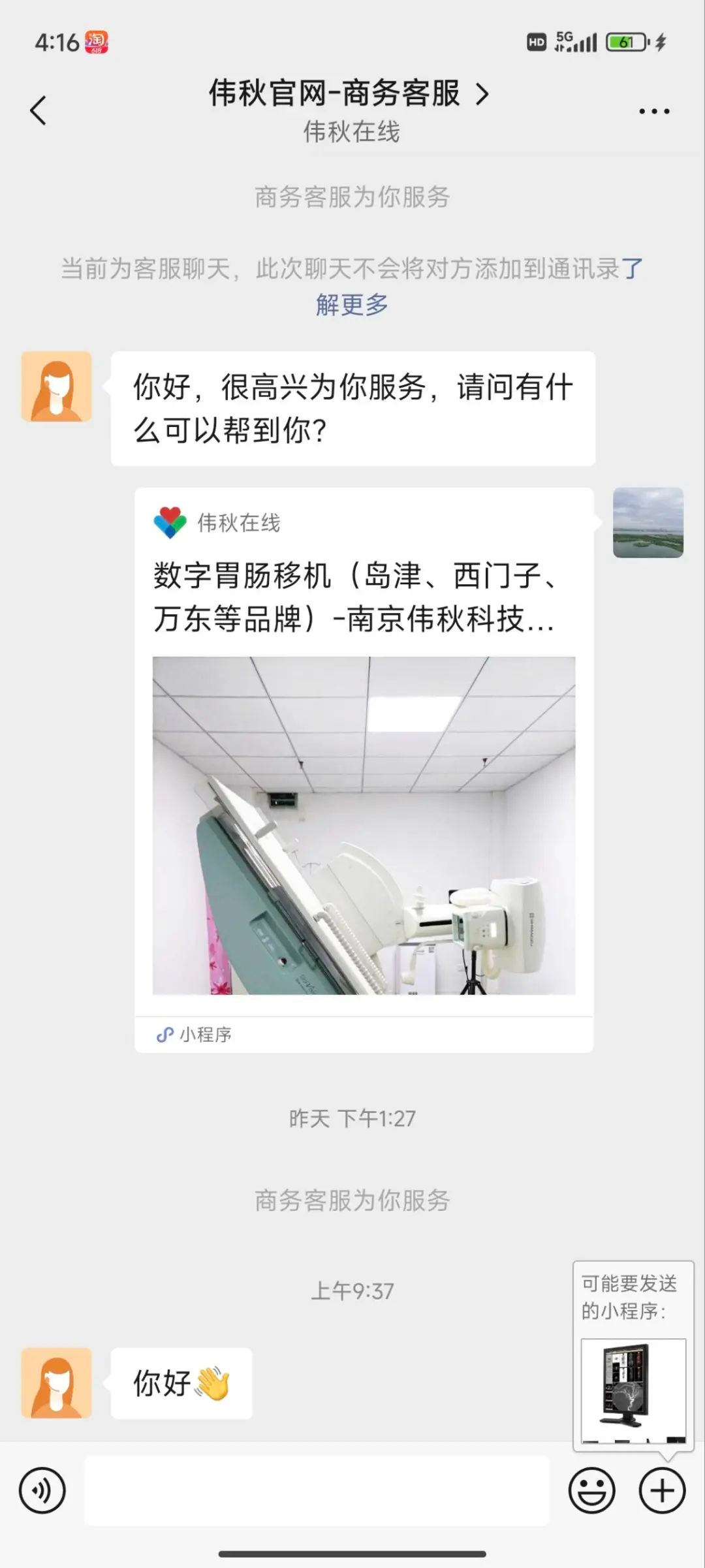Open the three-dot overflow menu

point(654,111)
